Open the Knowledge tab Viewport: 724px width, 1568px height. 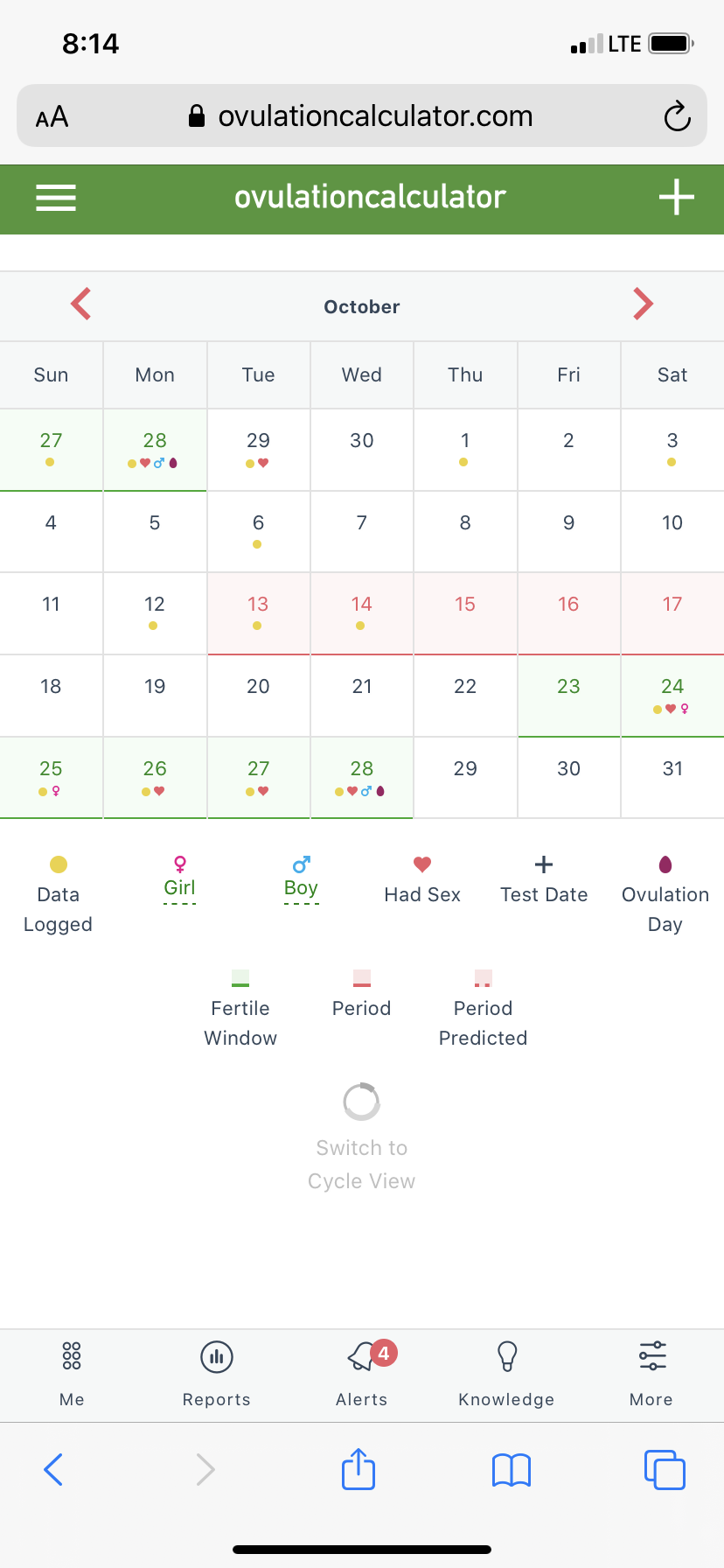click(x=507, y=1374)
